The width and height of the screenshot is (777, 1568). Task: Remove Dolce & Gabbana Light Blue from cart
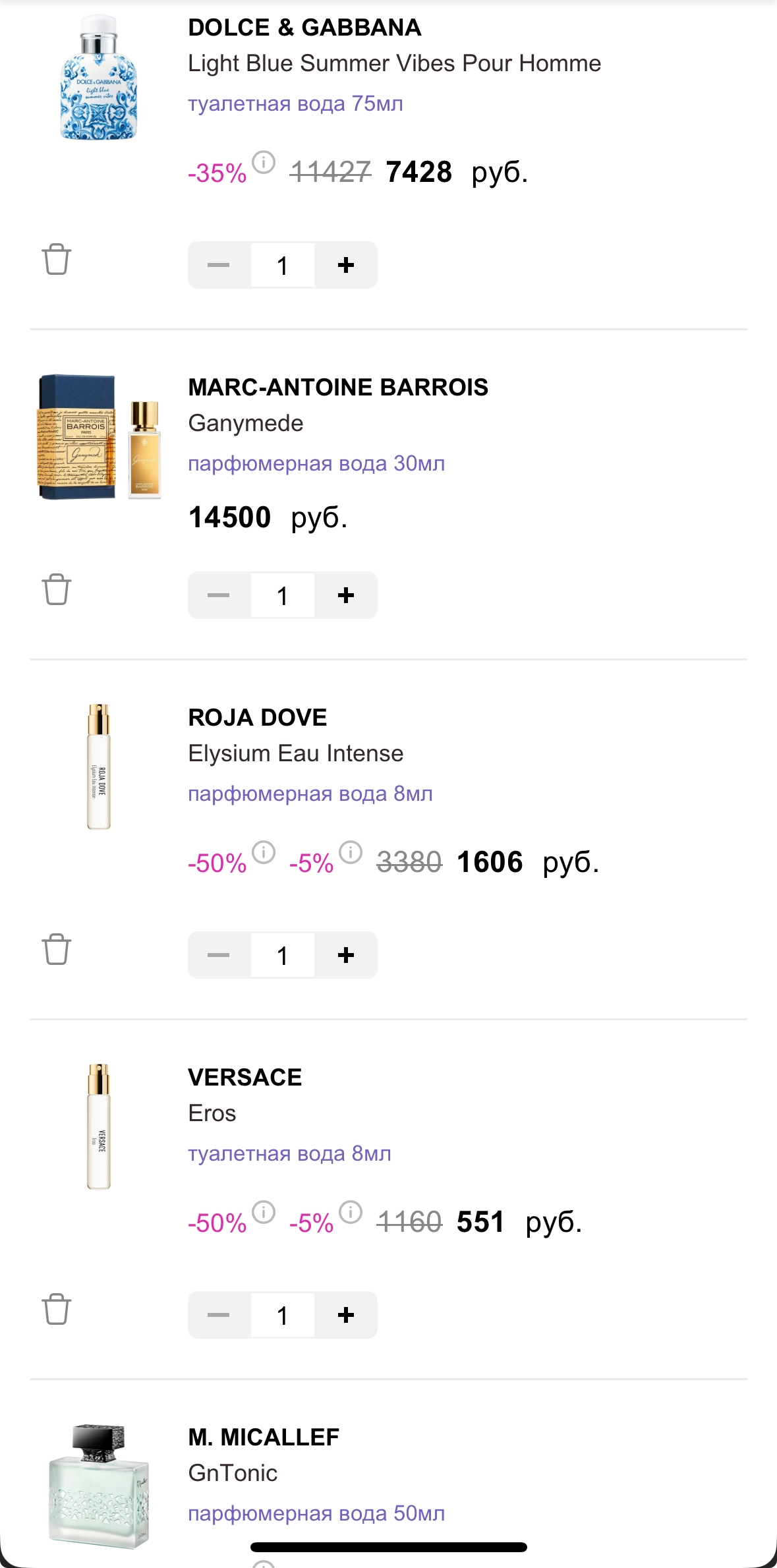[57, 259]
